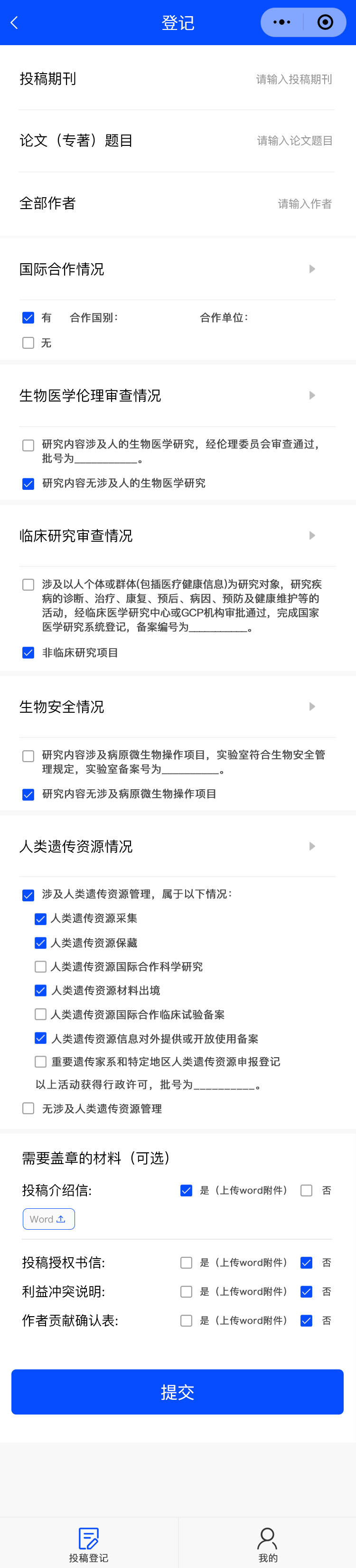
Task: Check the 无 option for international cooperation
Action: [28, 343]
